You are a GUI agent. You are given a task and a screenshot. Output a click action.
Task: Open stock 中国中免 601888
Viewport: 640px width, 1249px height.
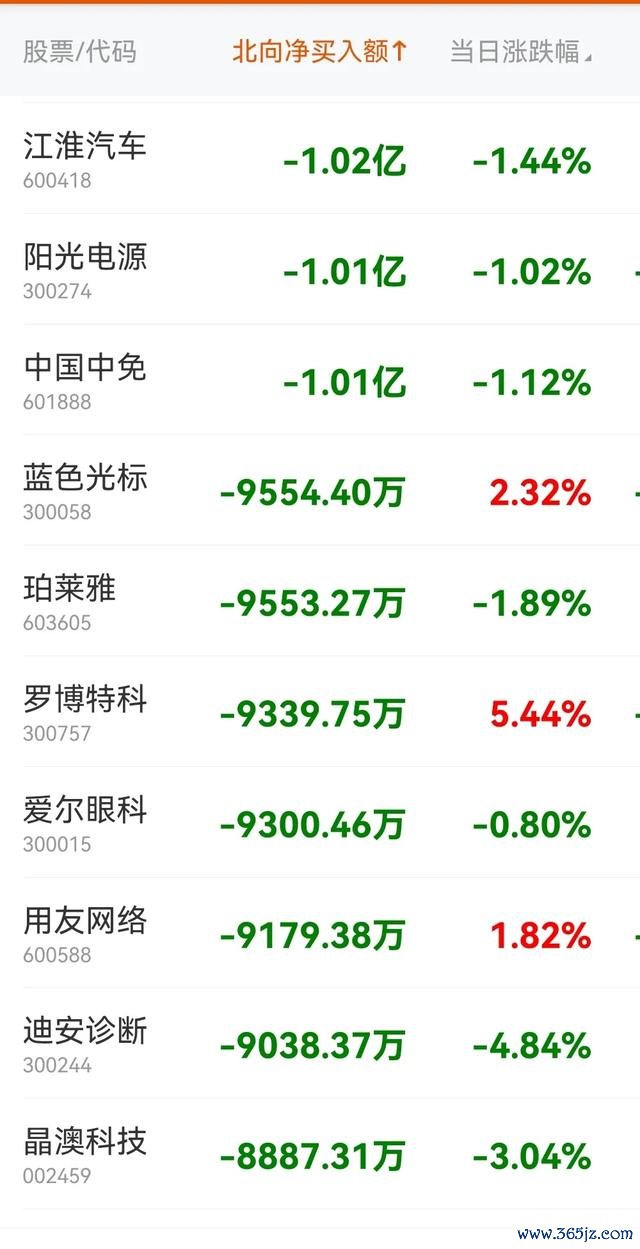tap(320, 380)
